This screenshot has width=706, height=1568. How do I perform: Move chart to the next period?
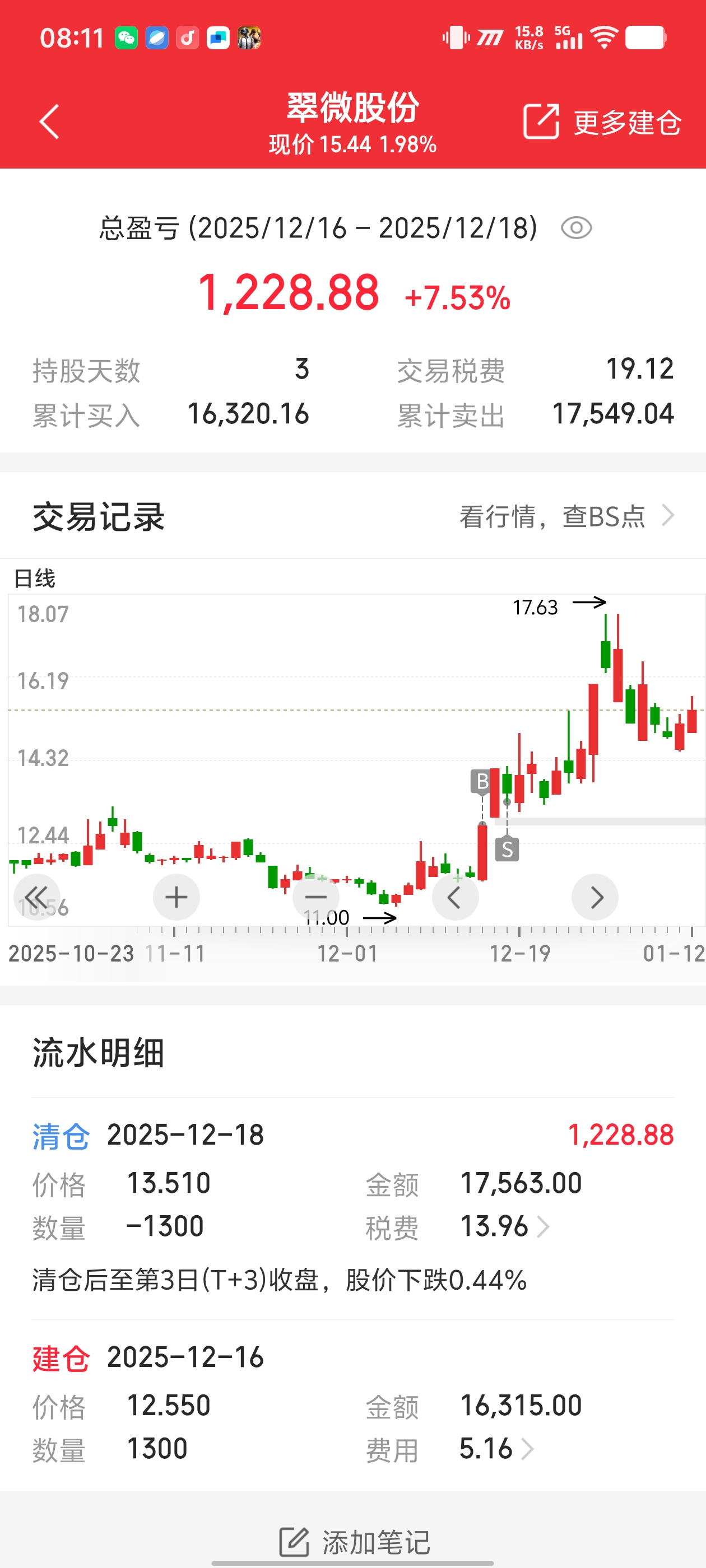[x=595, y=897]
